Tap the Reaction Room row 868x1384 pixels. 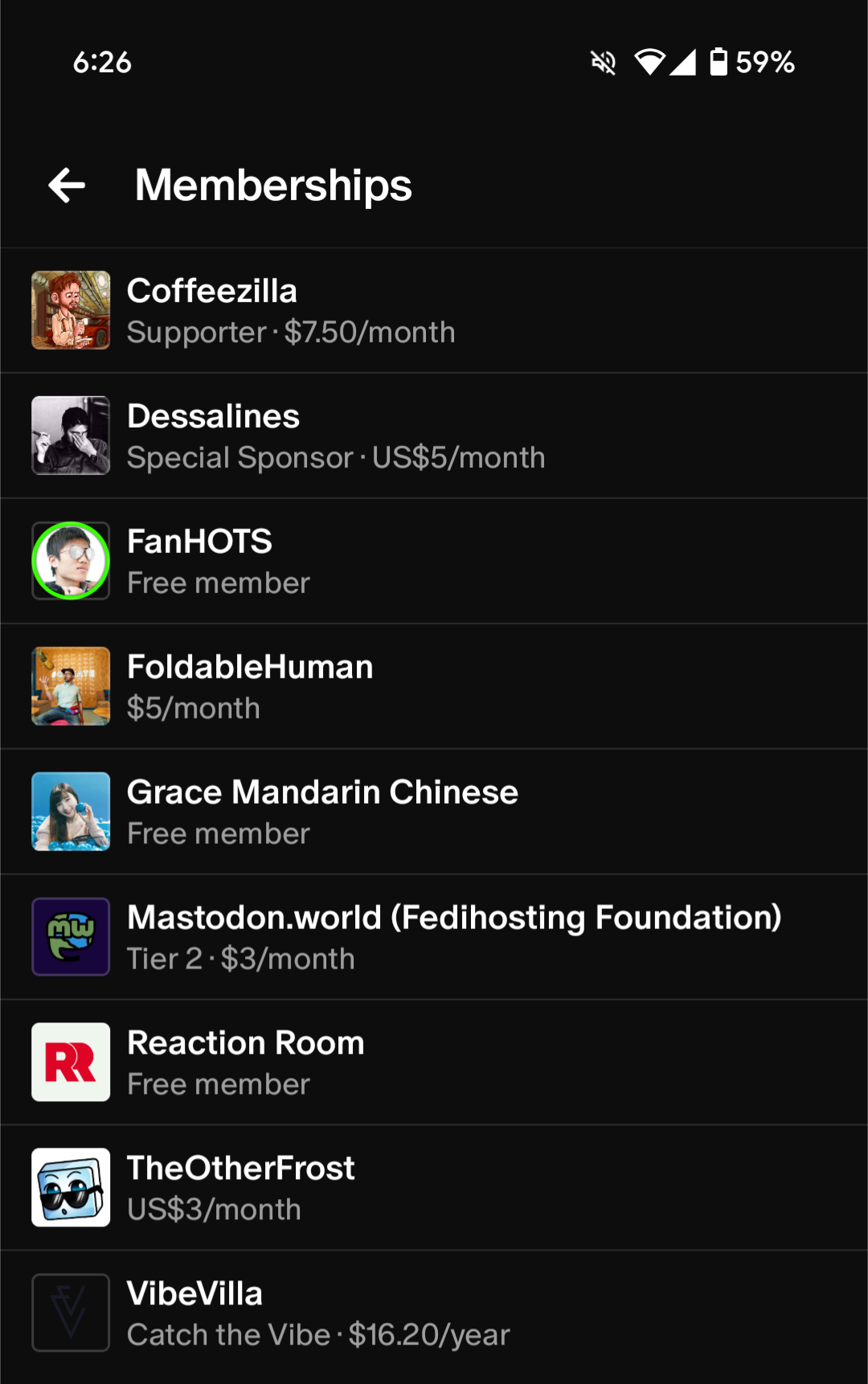pos(434,1063)
